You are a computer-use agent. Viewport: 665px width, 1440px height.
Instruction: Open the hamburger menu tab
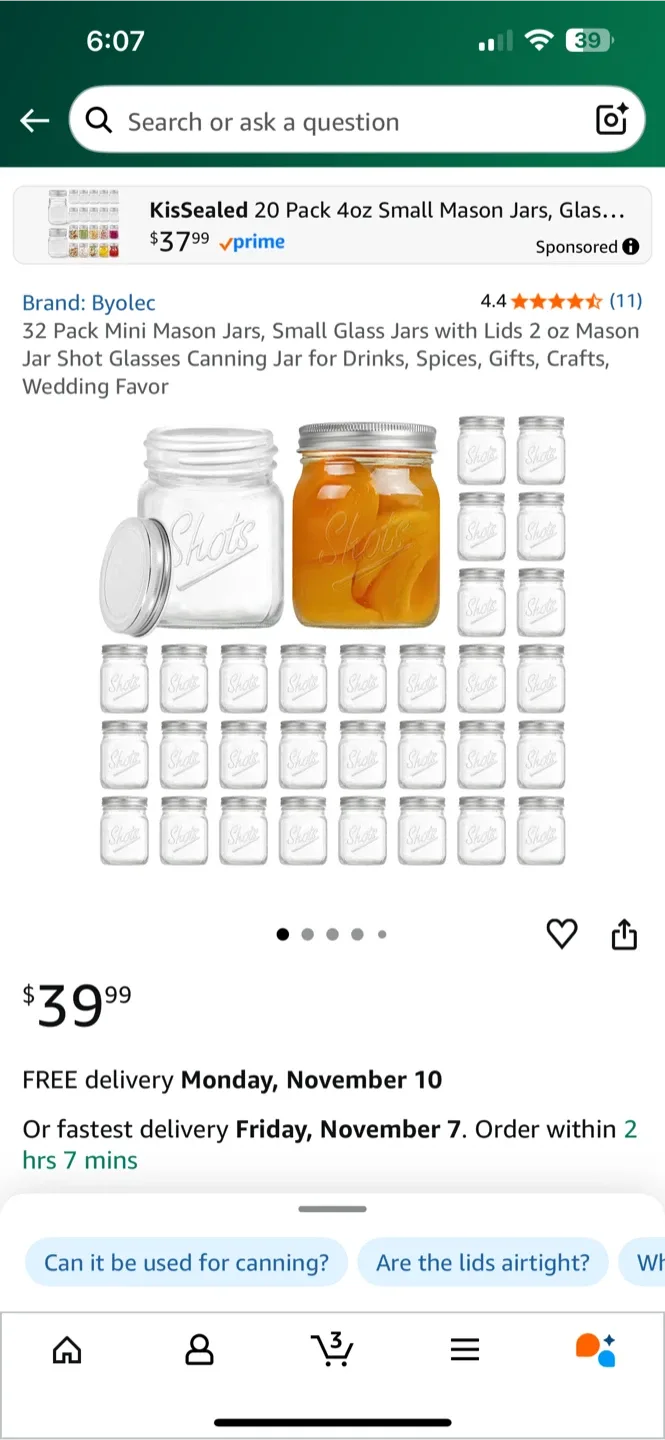[465, 1349]
